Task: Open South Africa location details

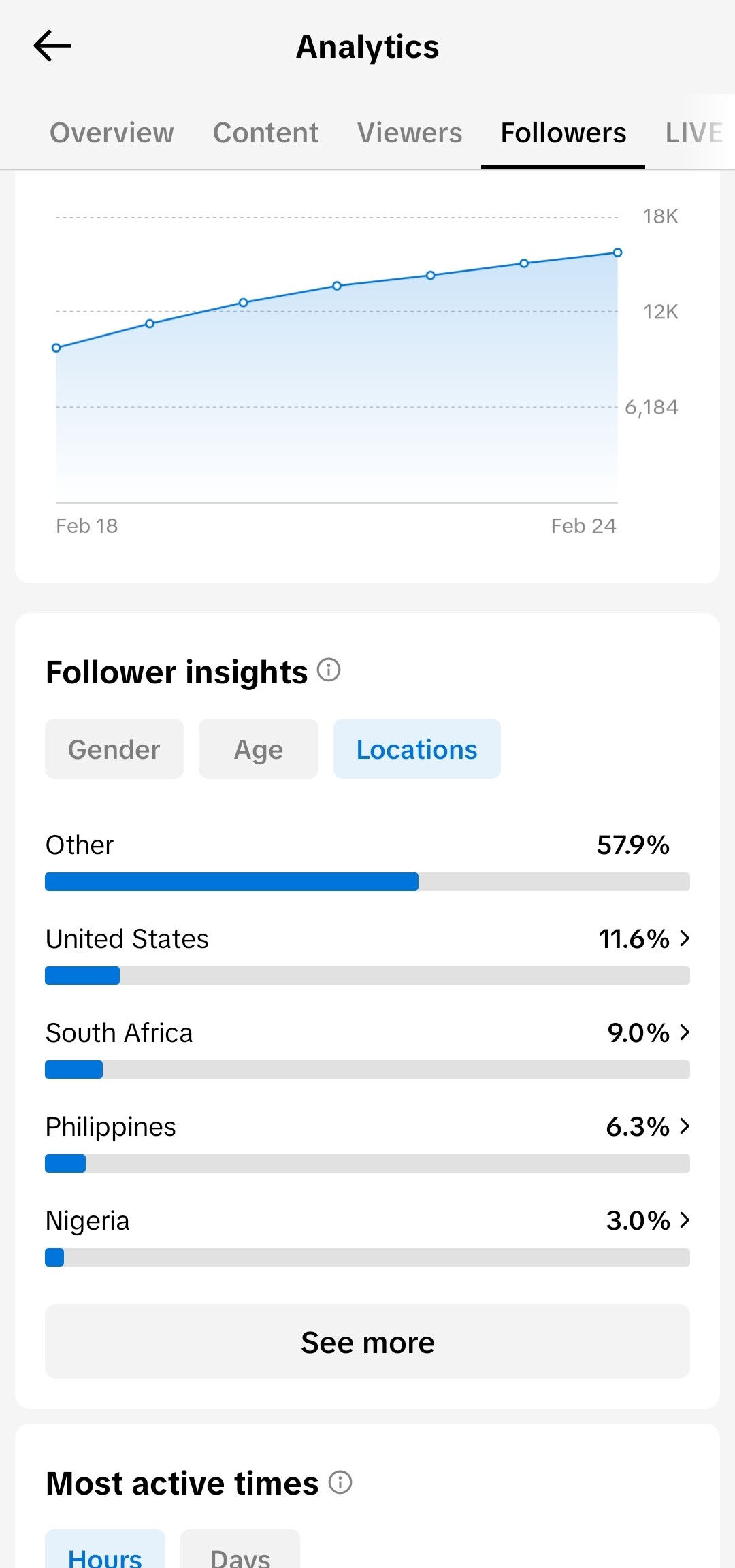Action: [367, 1048]
